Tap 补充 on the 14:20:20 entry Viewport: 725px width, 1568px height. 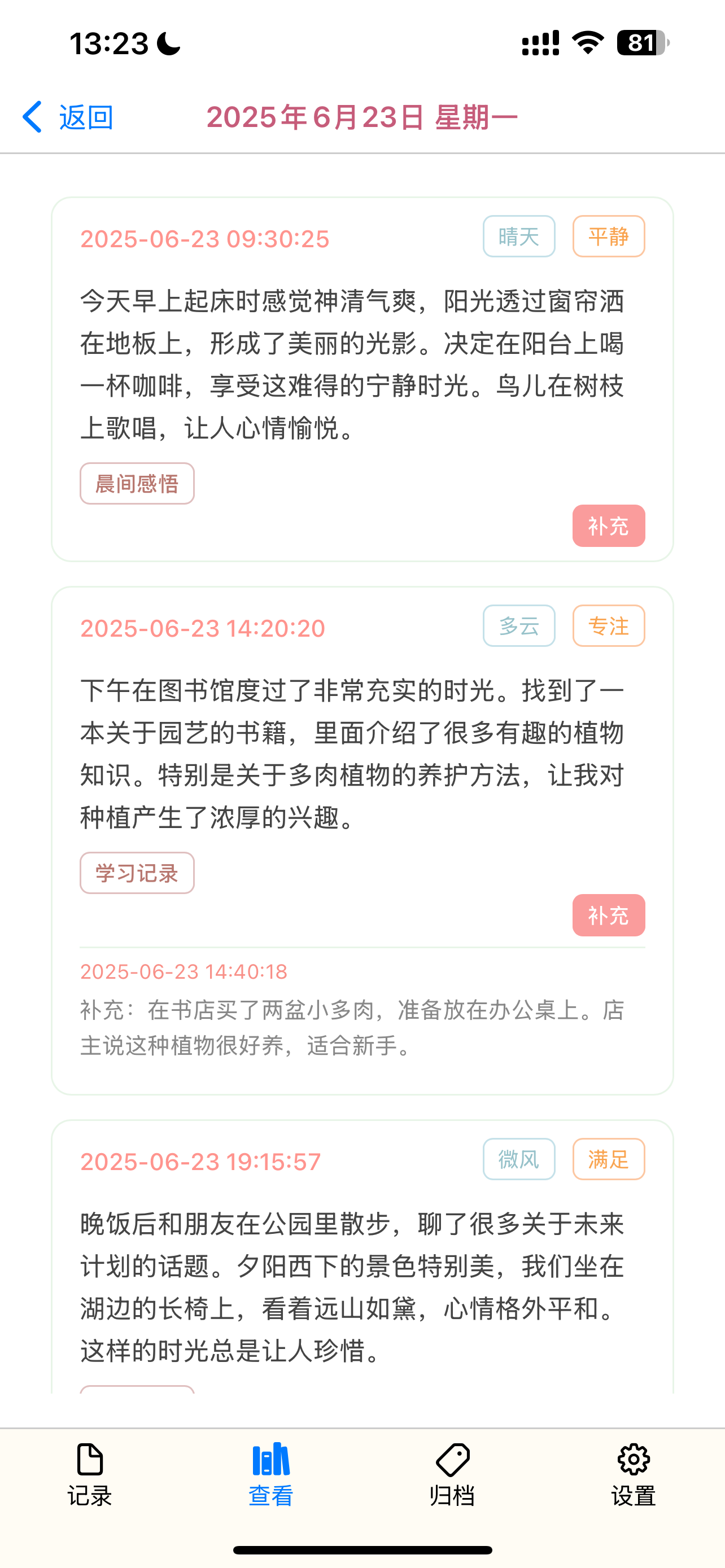click(x=608, y=916)
